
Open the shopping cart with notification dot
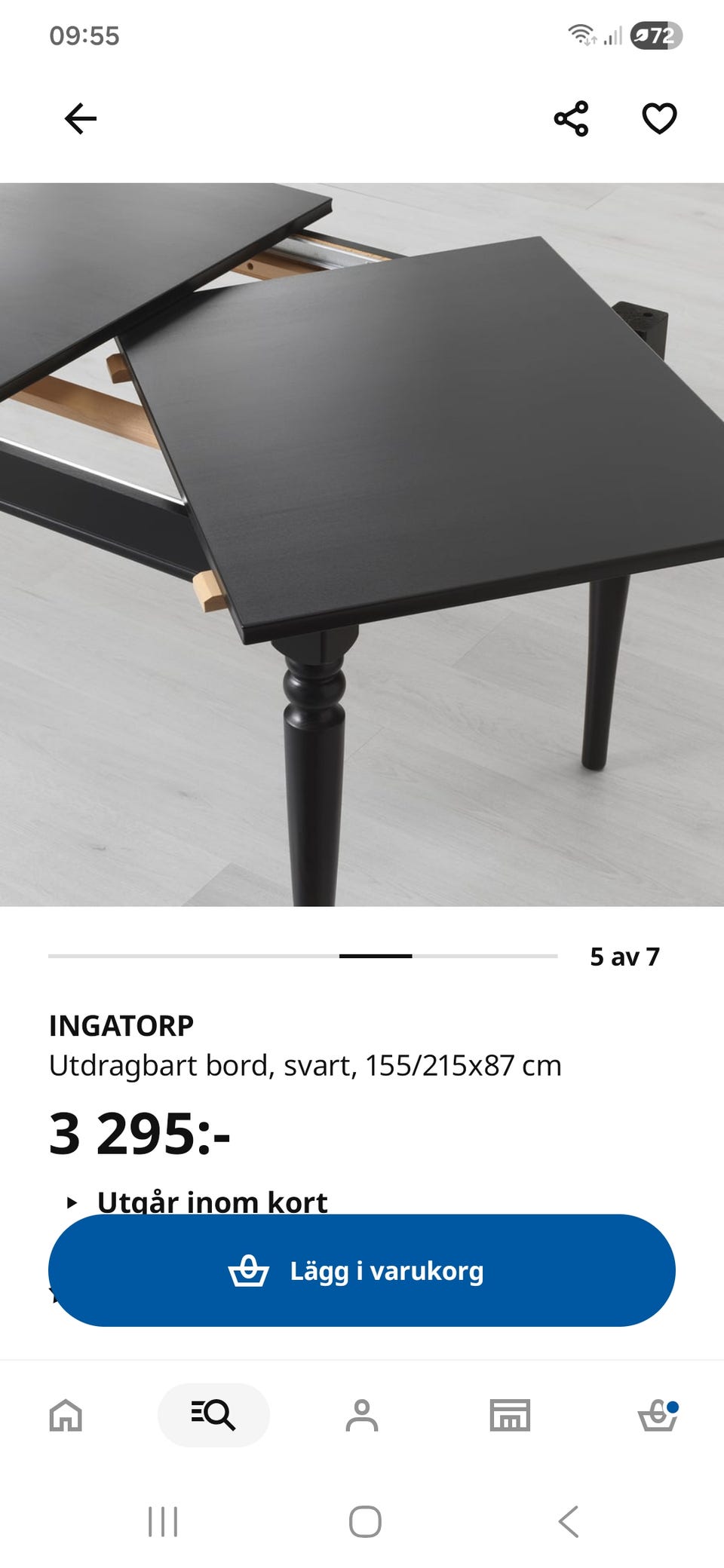point(658,1416)
